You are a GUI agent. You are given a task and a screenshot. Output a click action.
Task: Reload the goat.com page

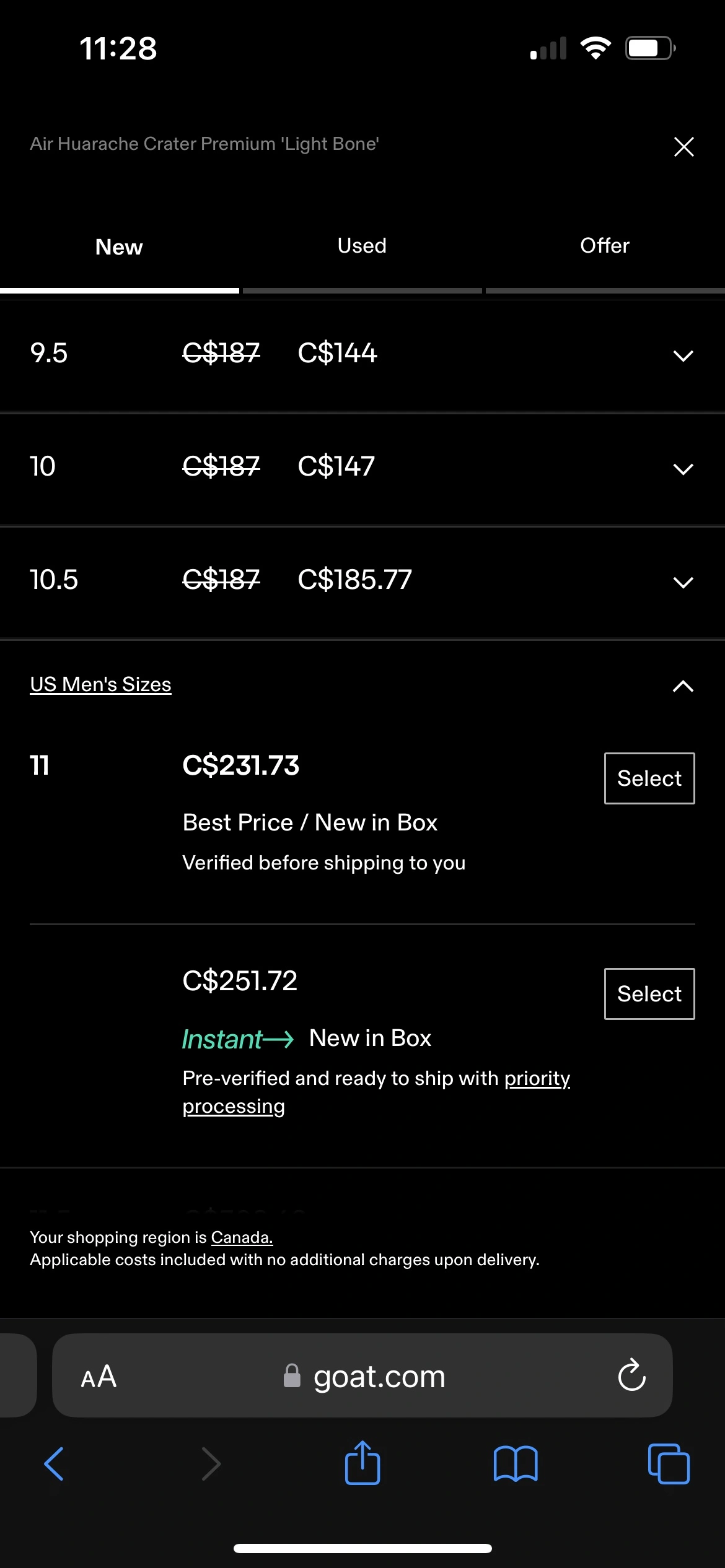pyautogui.click(x=631, y=1376)
